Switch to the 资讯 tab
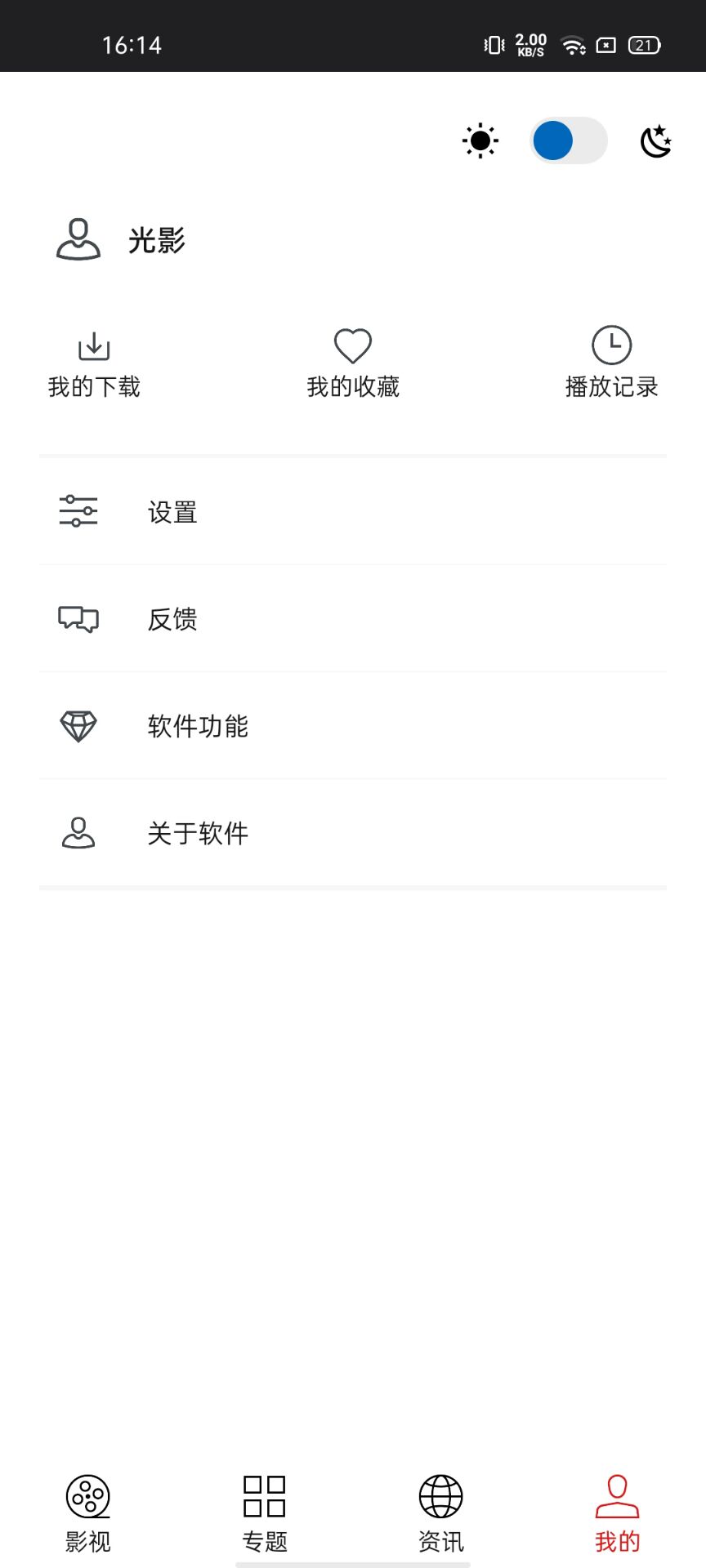 pyautogui.click(x=441, y=1513)
